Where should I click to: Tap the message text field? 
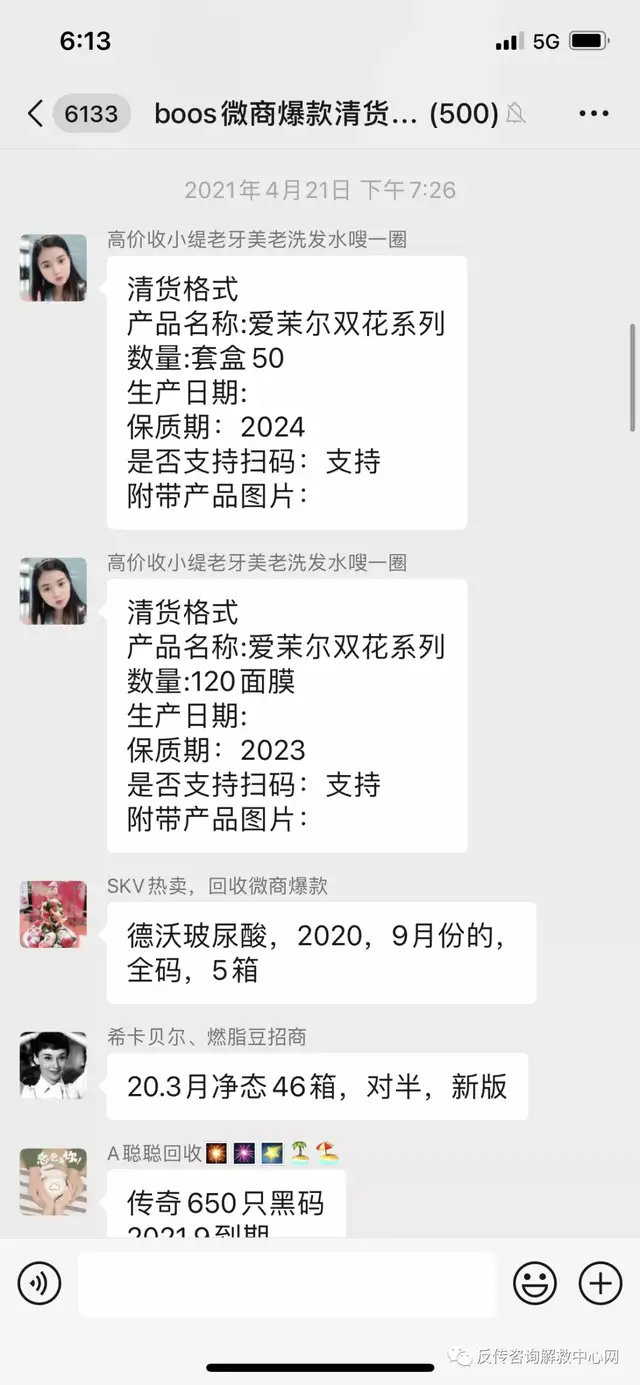(287, 1284)
